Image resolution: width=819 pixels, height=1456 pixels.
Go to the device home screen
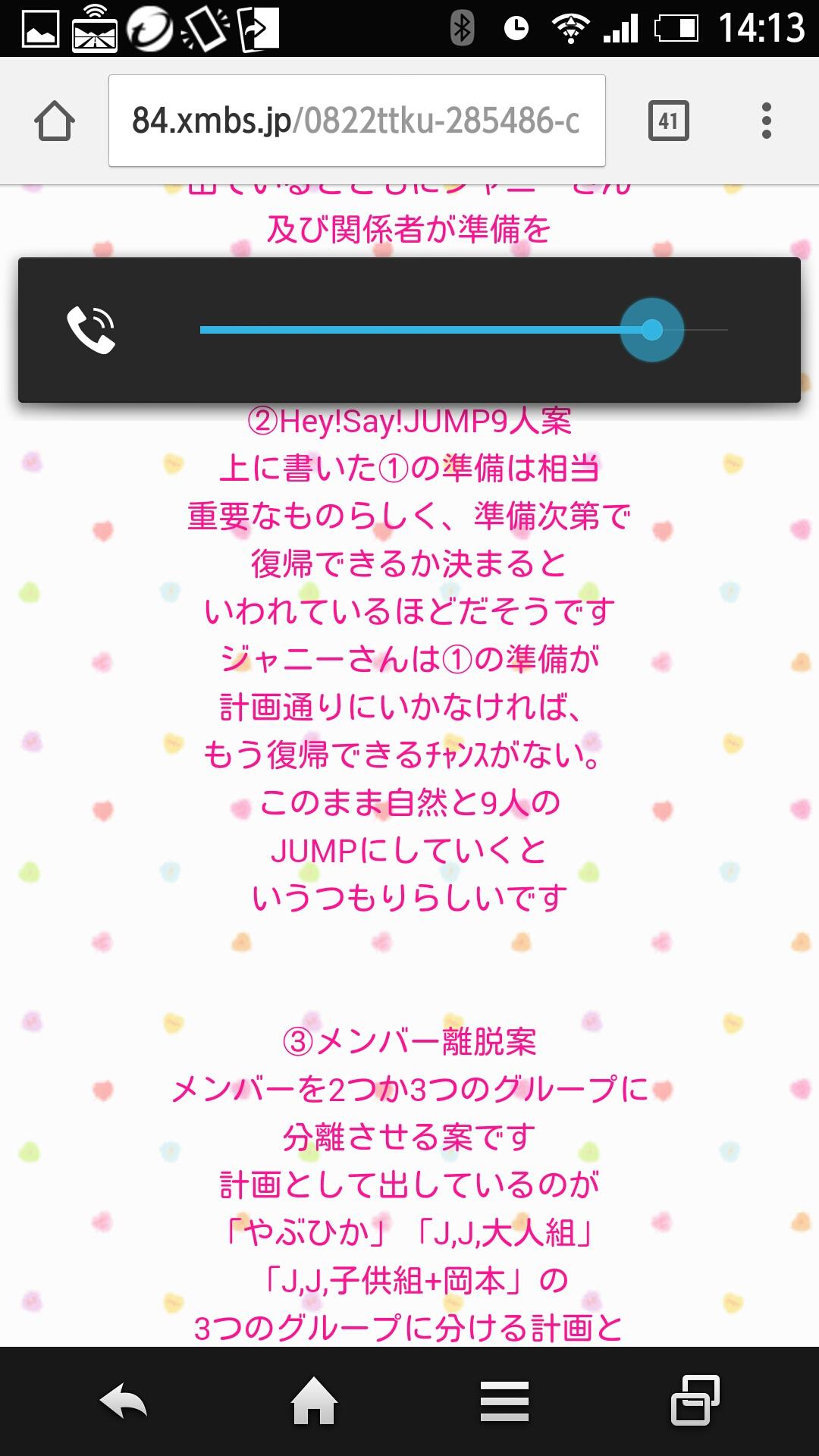(x=314, y=1401)
